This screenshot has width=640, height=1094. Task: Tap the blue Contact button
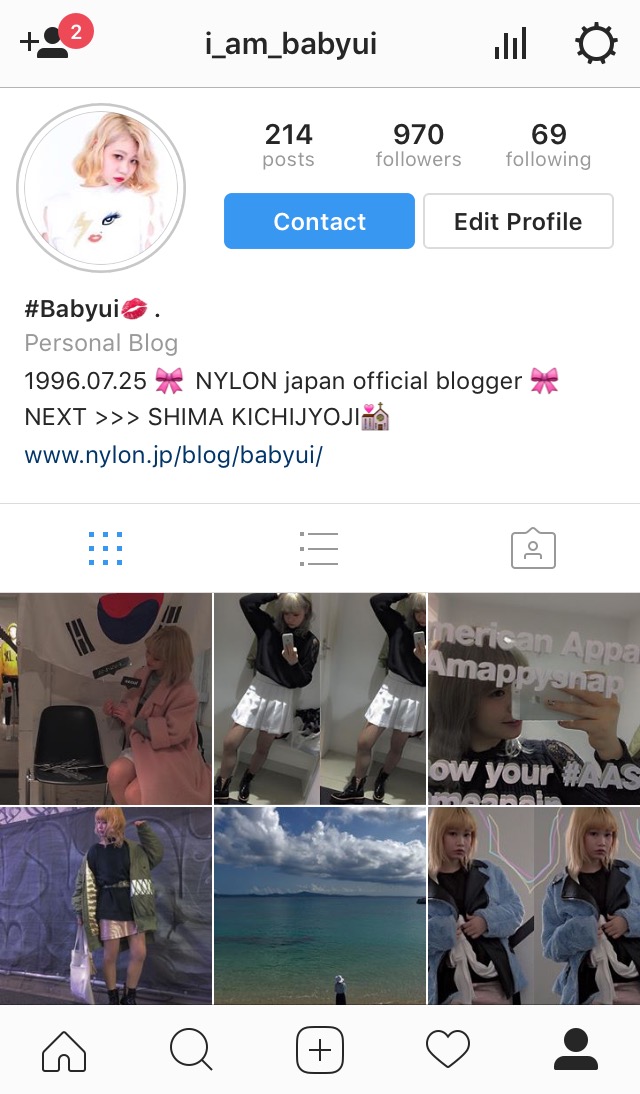pyautogui.click(x=319, y=221)
